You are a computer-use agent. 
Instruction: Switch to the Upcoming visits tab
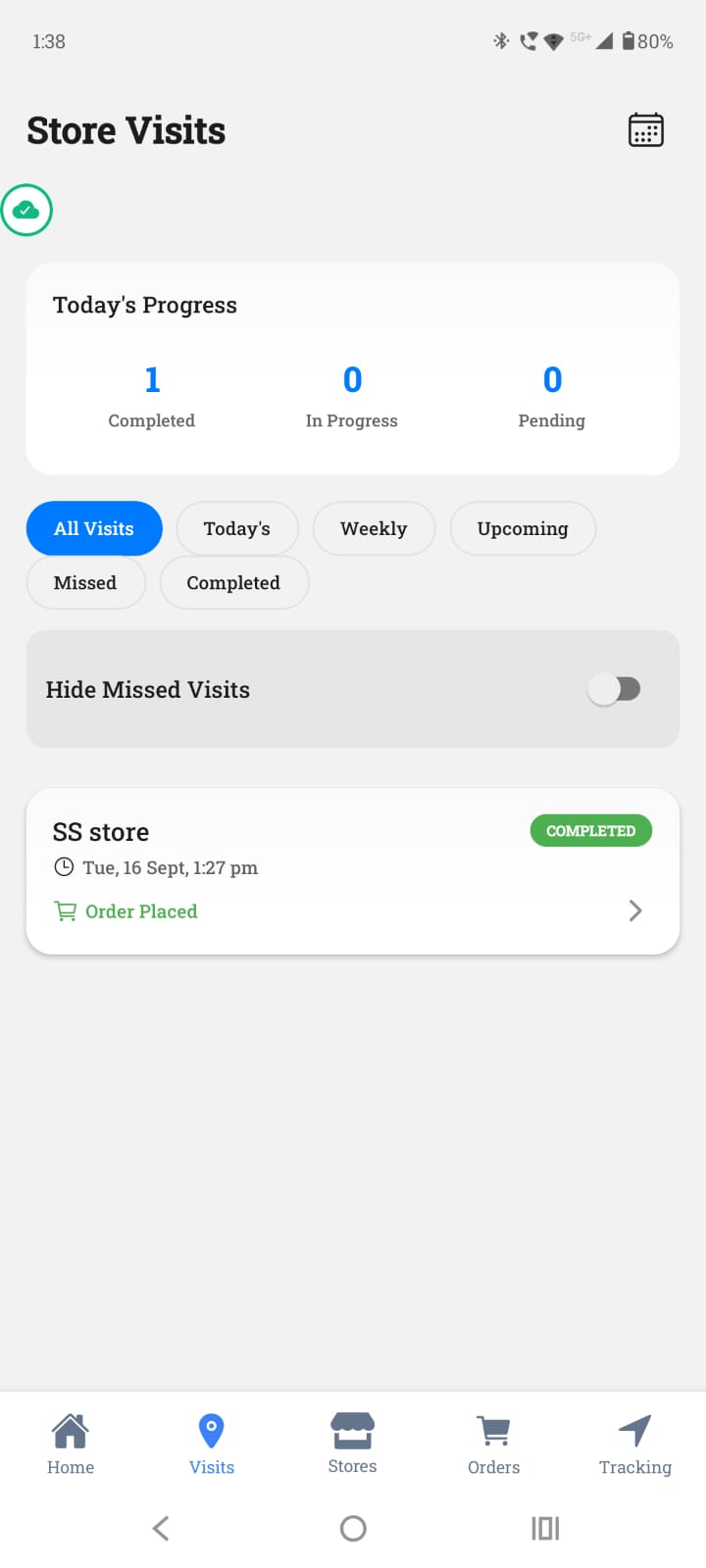(523, 528)
